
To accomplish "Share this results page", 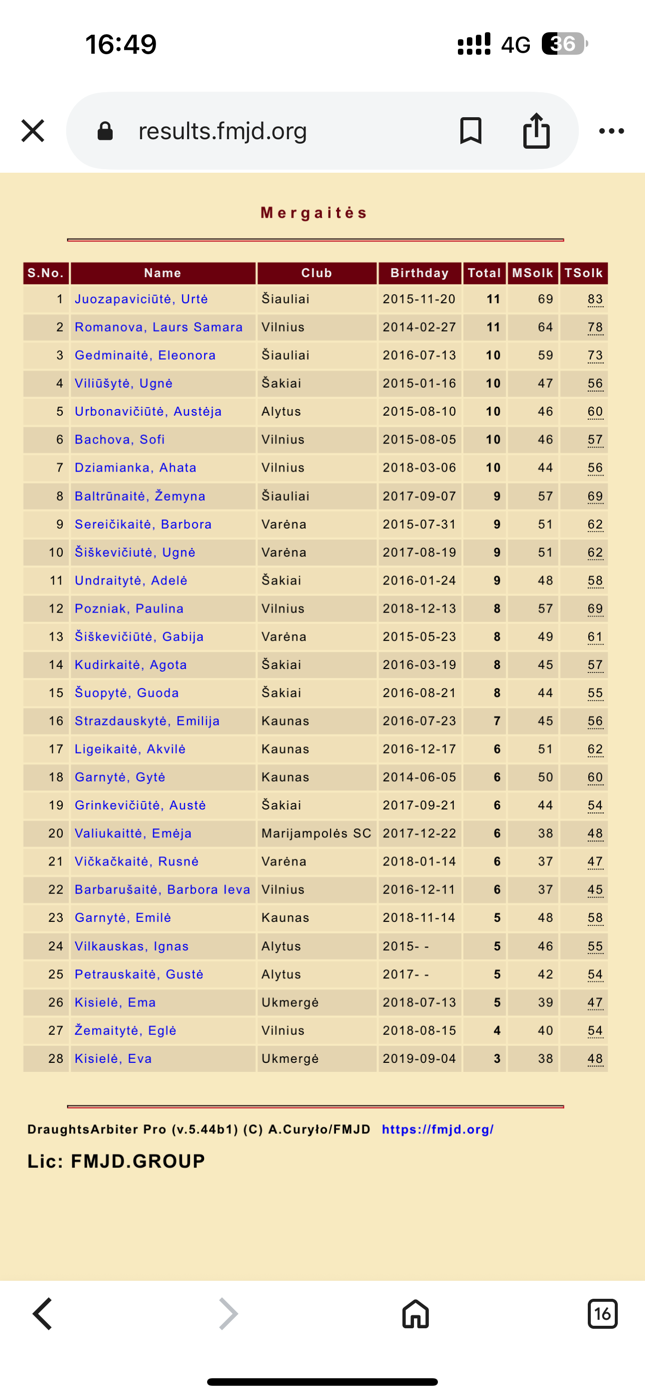I will pyautogui.click(x=536, y=131).
